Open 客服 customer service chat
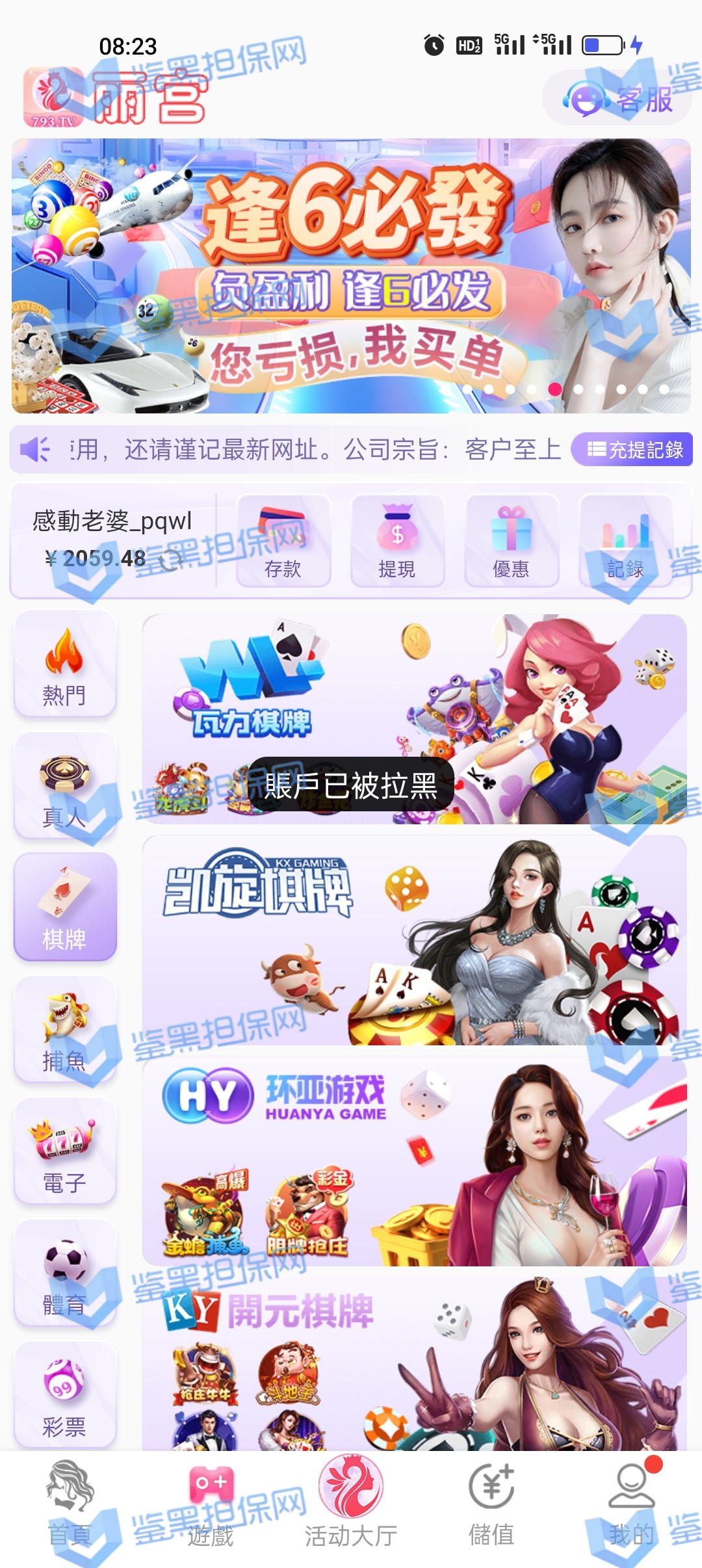Image resolution: width=702 pixels, height=1568 pixels. click(x=617, y=99)
